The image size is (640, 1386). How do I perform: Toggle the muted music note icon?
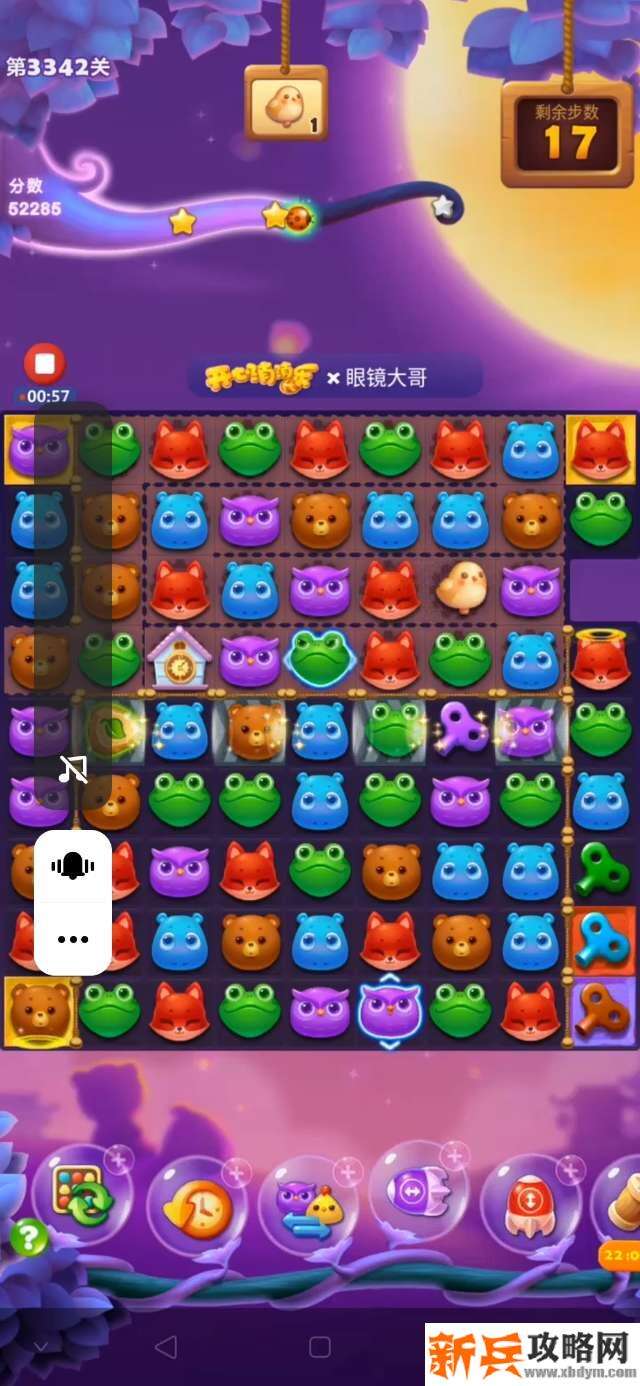tap(73, 768)
